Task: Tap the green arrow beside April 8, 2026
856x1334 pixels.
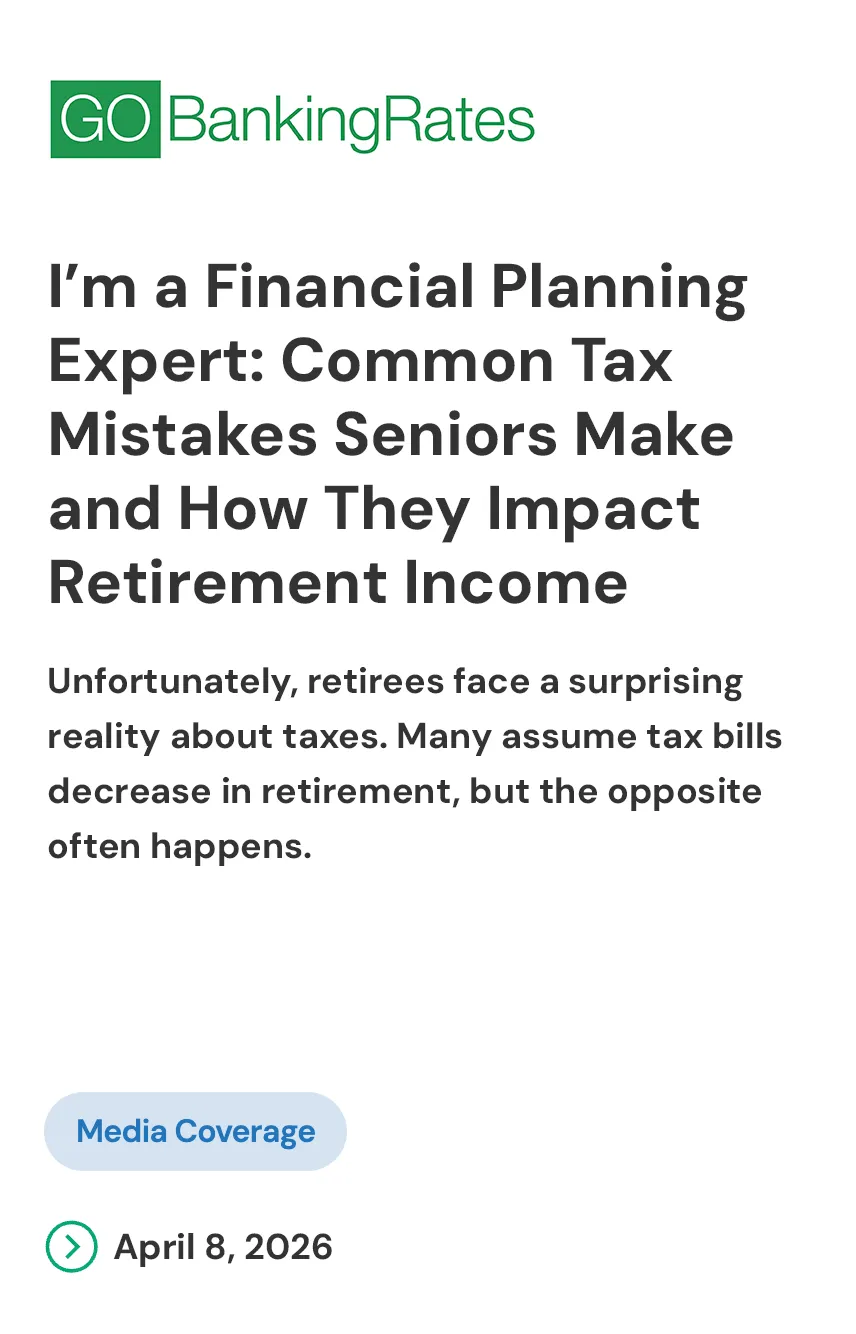Action: (x=72, y=1247)
